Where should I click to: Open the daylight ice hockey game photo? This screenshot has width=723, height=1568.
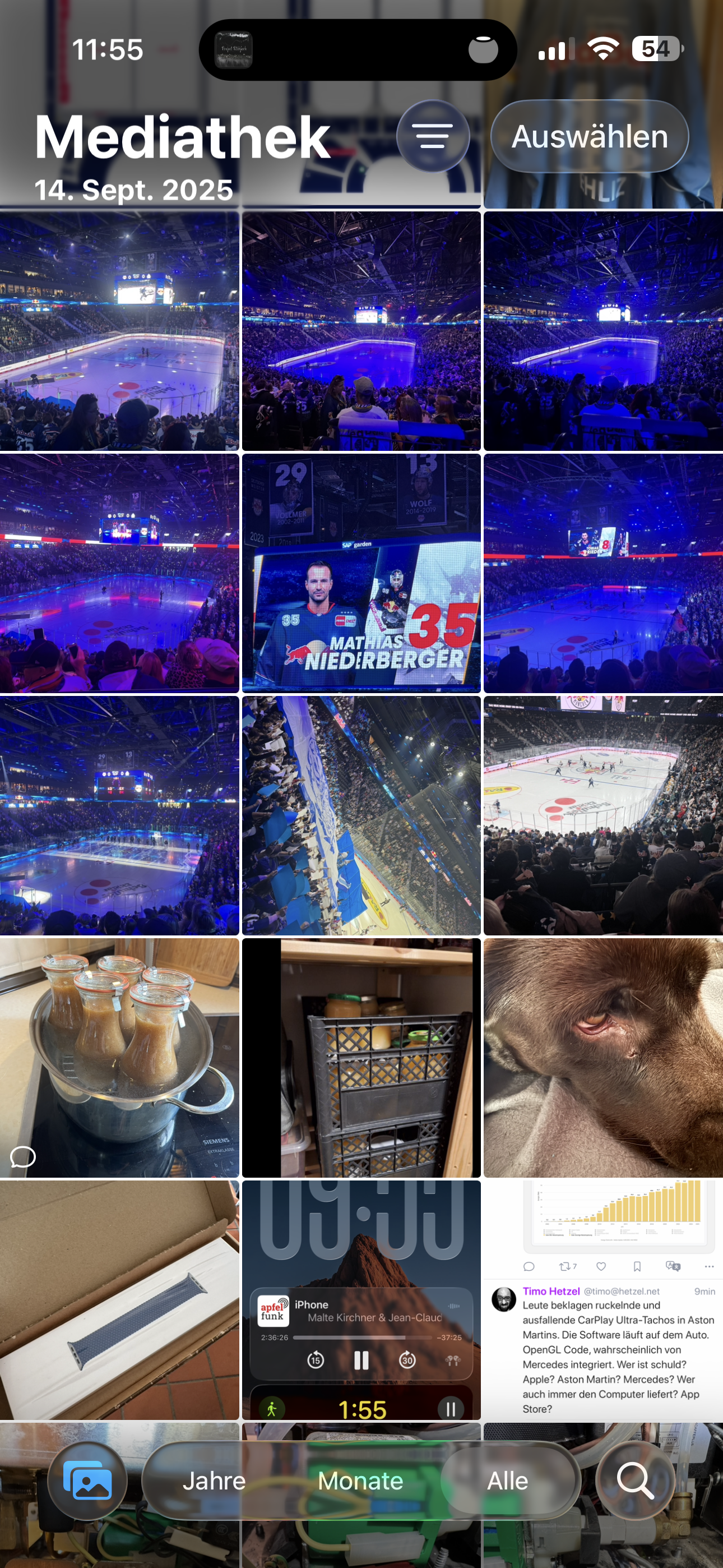[603, 815]
